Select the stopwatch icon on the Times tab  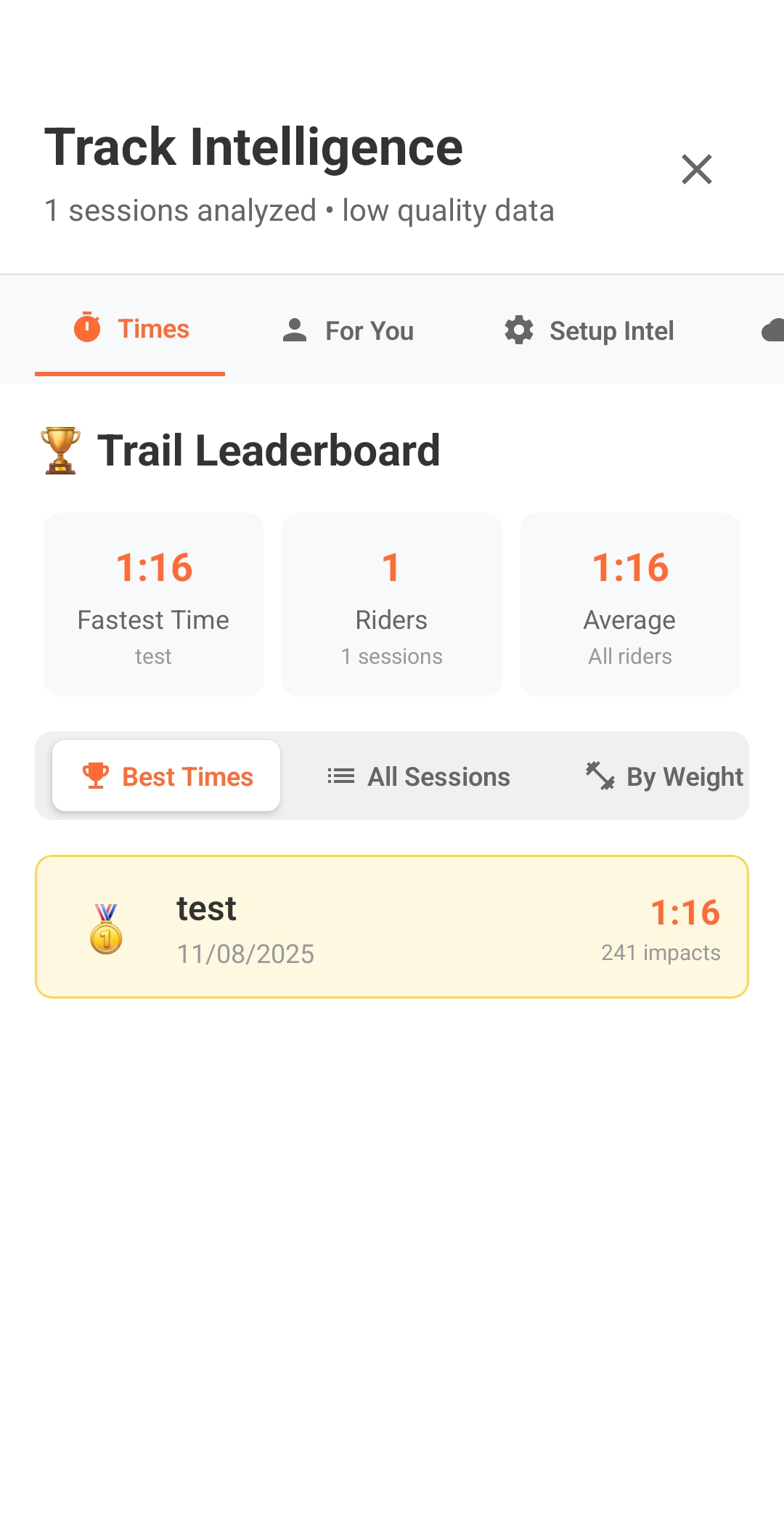(87, 328)
